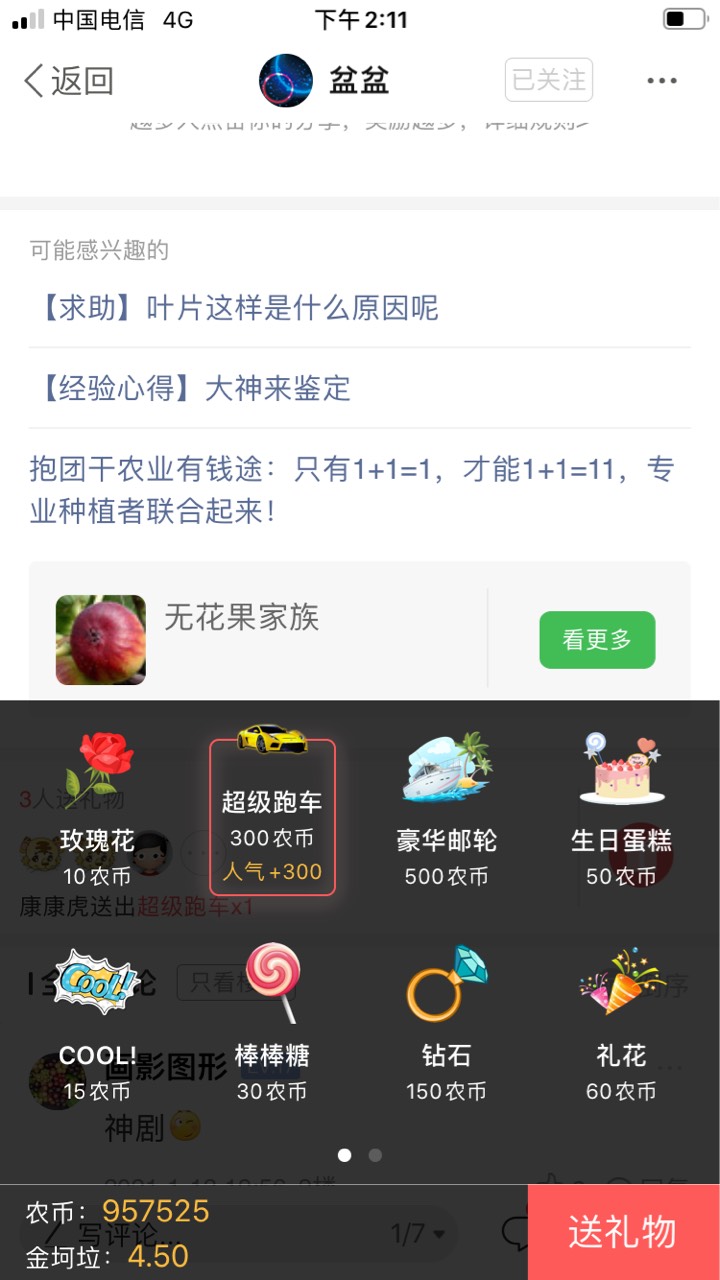Go back with 返回 button
This screenshot has height=1280, width=720.
(68, 81)
